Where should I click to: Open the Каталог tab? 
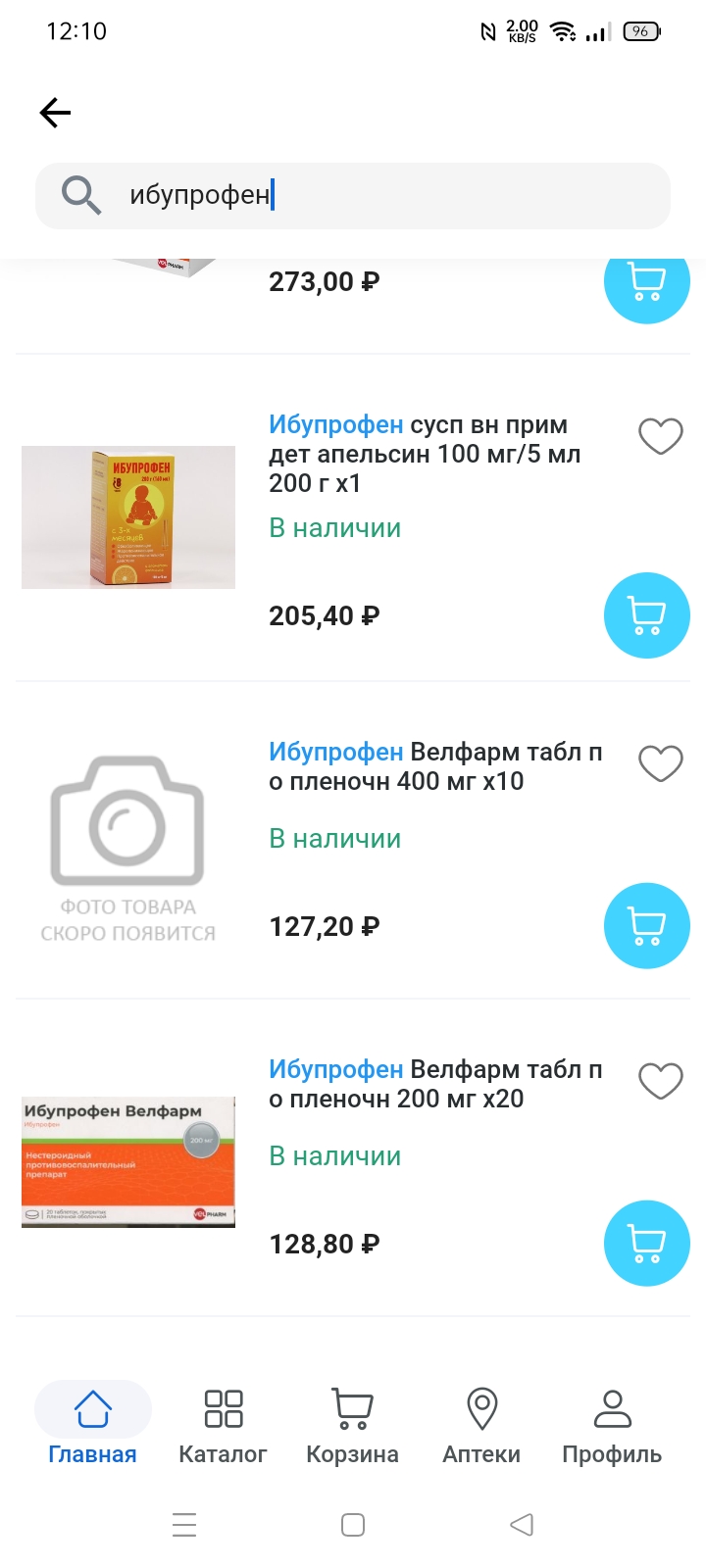point(223,1426)
